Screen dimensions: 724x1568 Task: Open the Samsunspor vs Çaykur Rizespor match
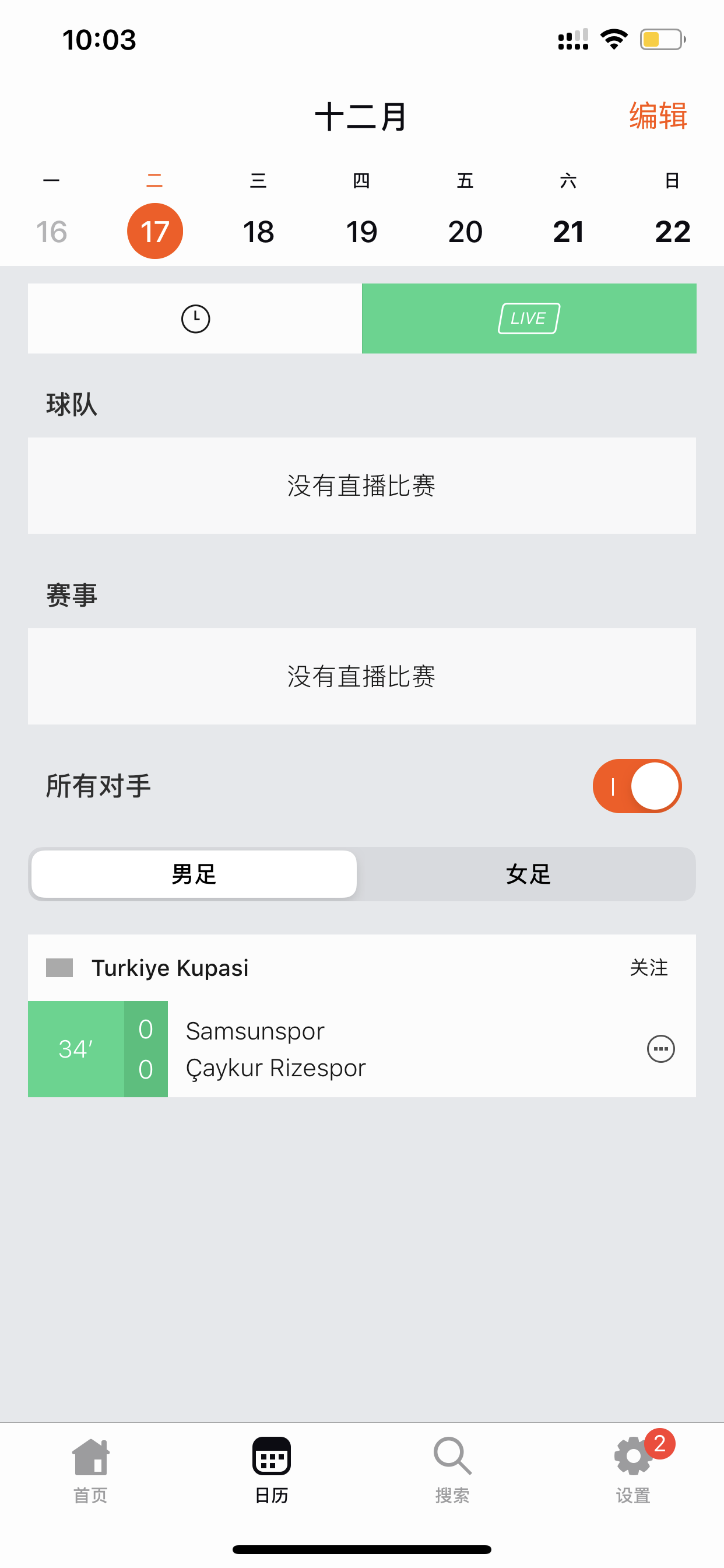tap(362, 1049)
